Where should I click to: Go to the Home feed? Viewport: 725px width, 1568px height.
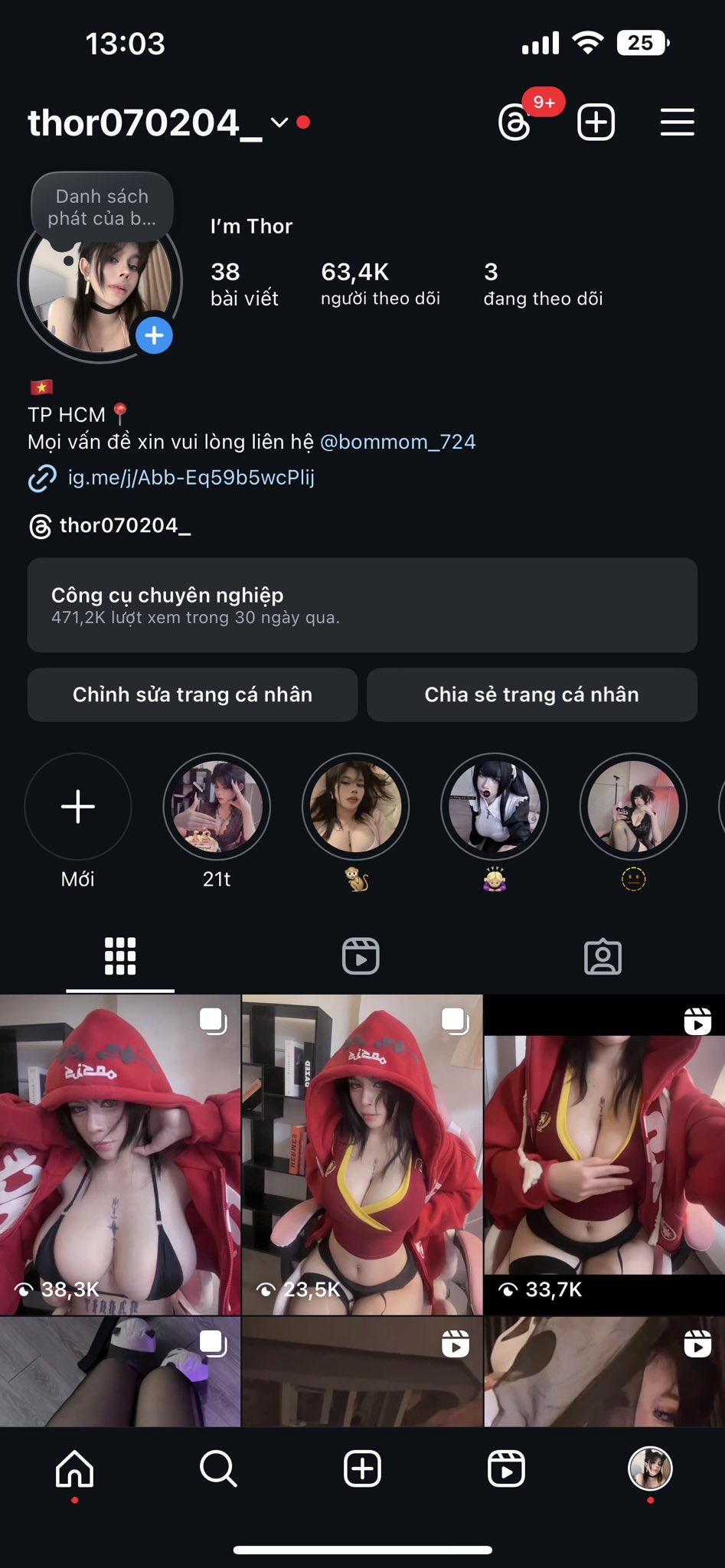[75, 1468]
